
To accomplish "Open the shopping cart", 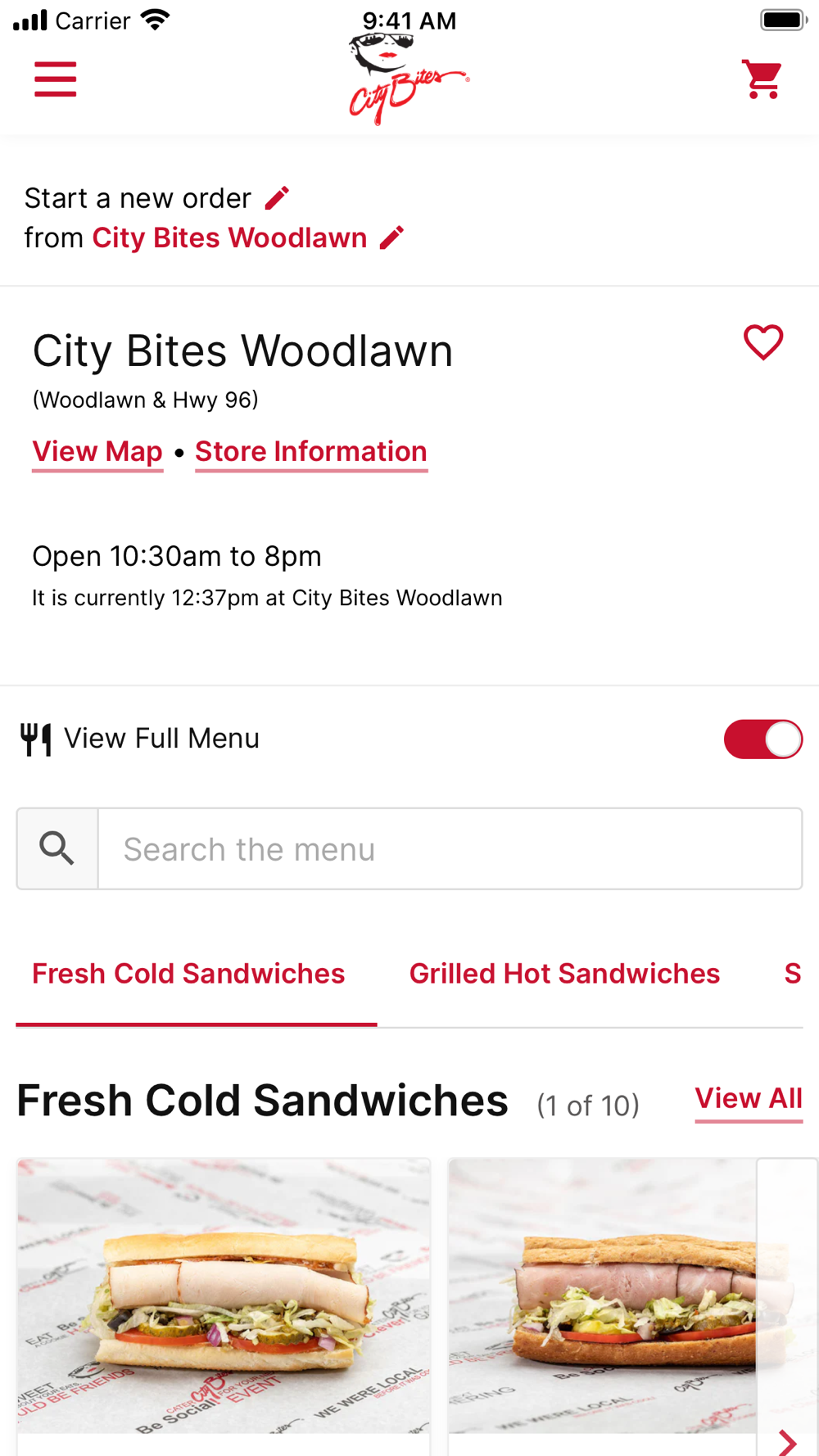I will click(762, 79).
